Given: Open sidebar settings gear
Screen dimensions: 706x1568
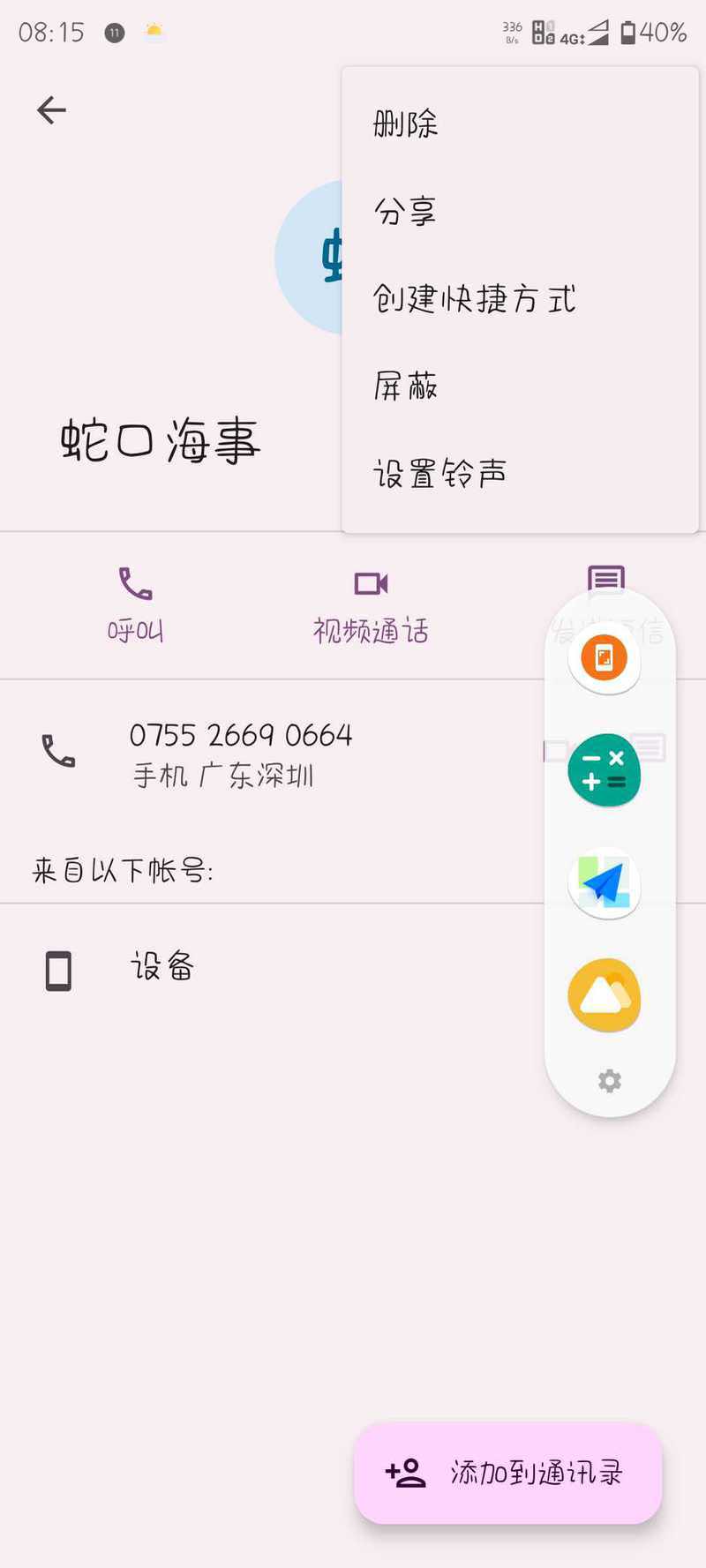Looking at the screenshot, I should click(x=609, y=1081).
